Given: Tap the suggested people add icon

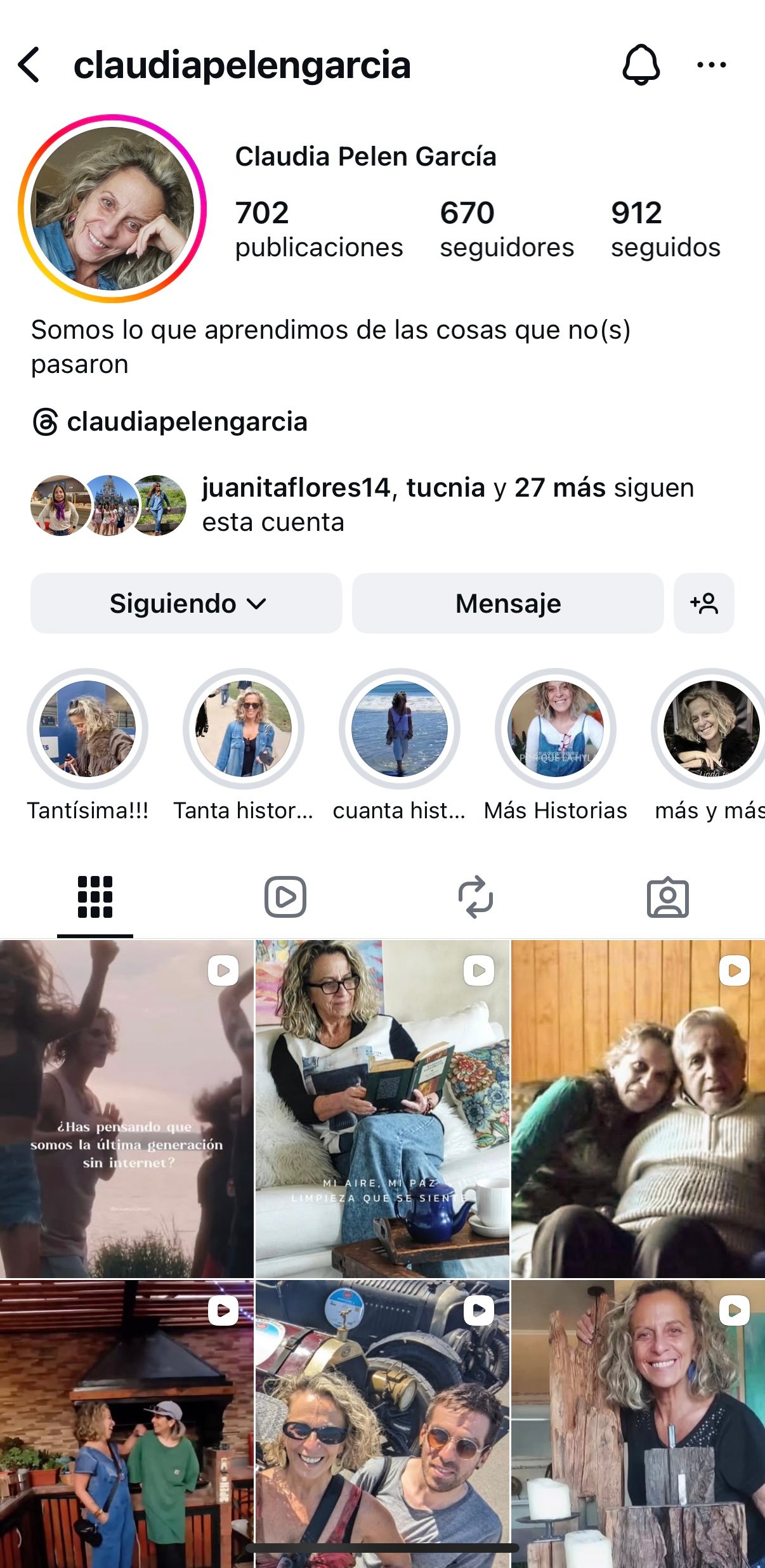Looking at the screenshot, I should pos(703,603).
